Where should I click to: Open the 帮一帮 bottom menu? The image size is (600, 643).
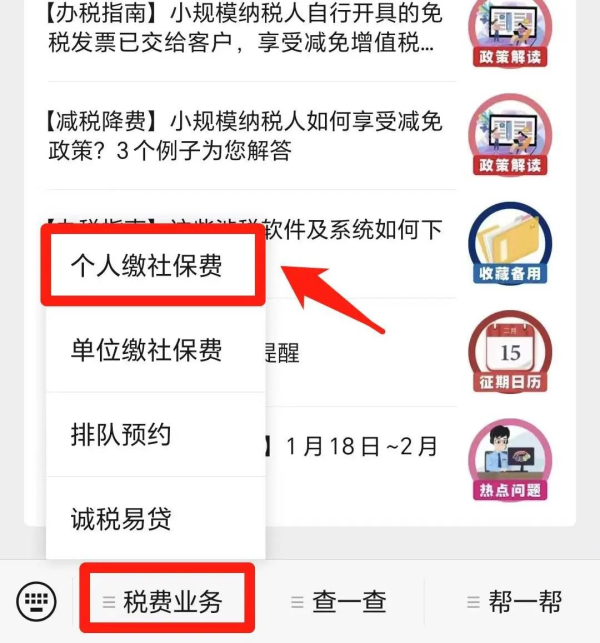click(x=514, y=602)
